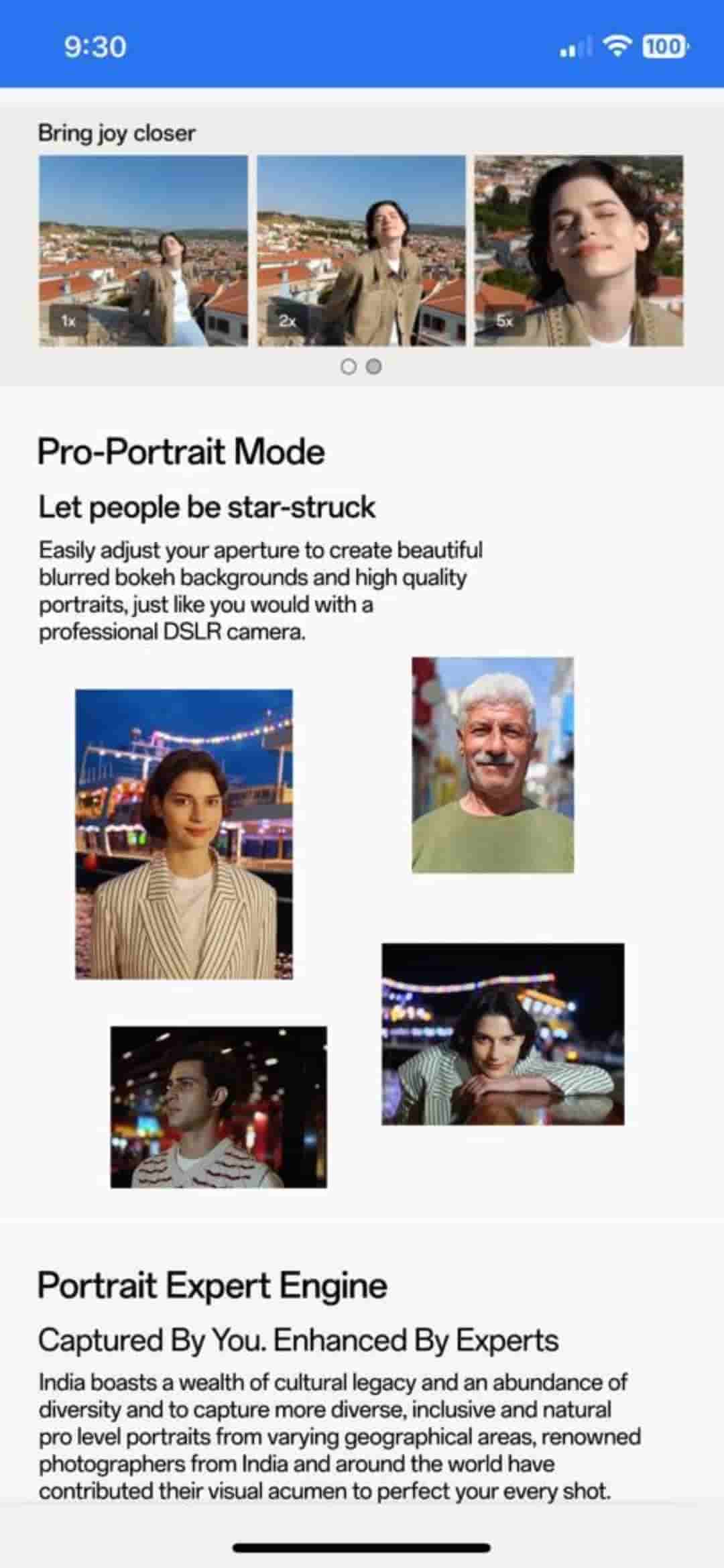
Task: Select the second carousel page dot
Action: click(374, 367)
